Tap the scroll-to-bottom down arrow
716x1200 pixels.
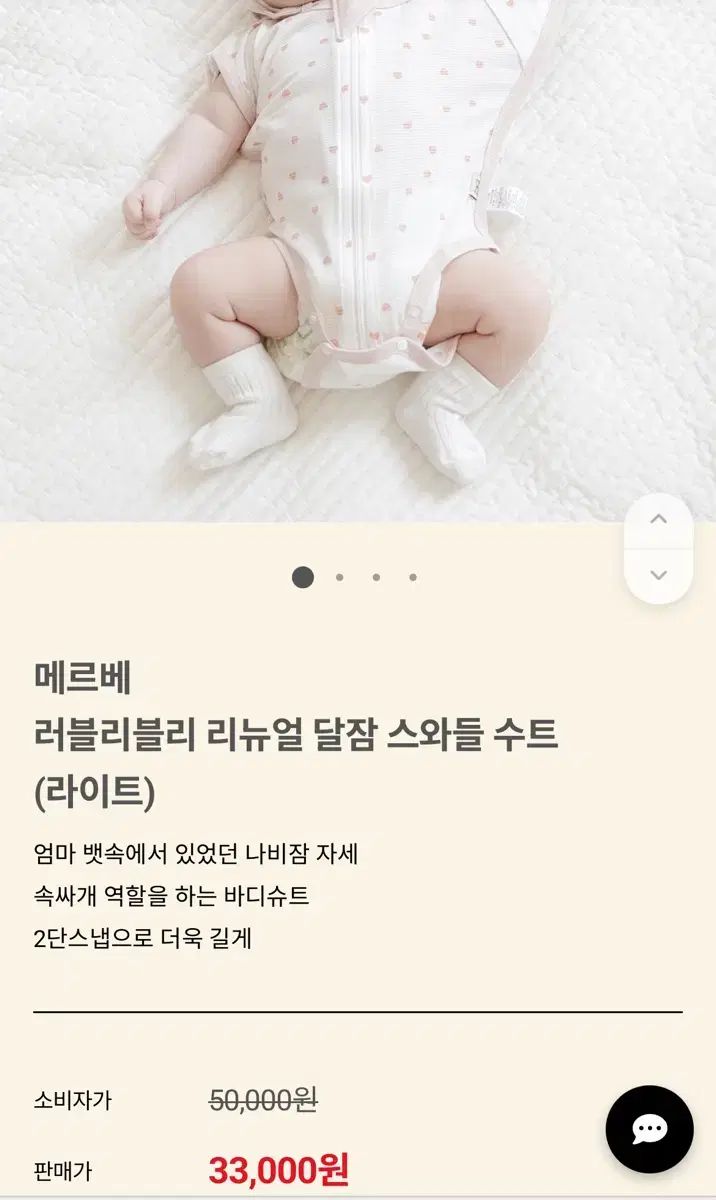[x=658, y=575]
